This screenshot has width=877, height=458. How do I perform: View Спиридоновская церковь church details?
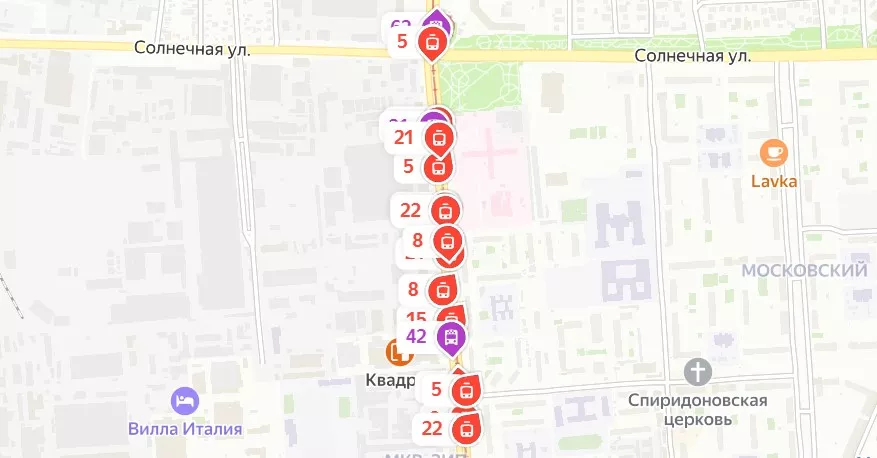(x=699, y=373)
